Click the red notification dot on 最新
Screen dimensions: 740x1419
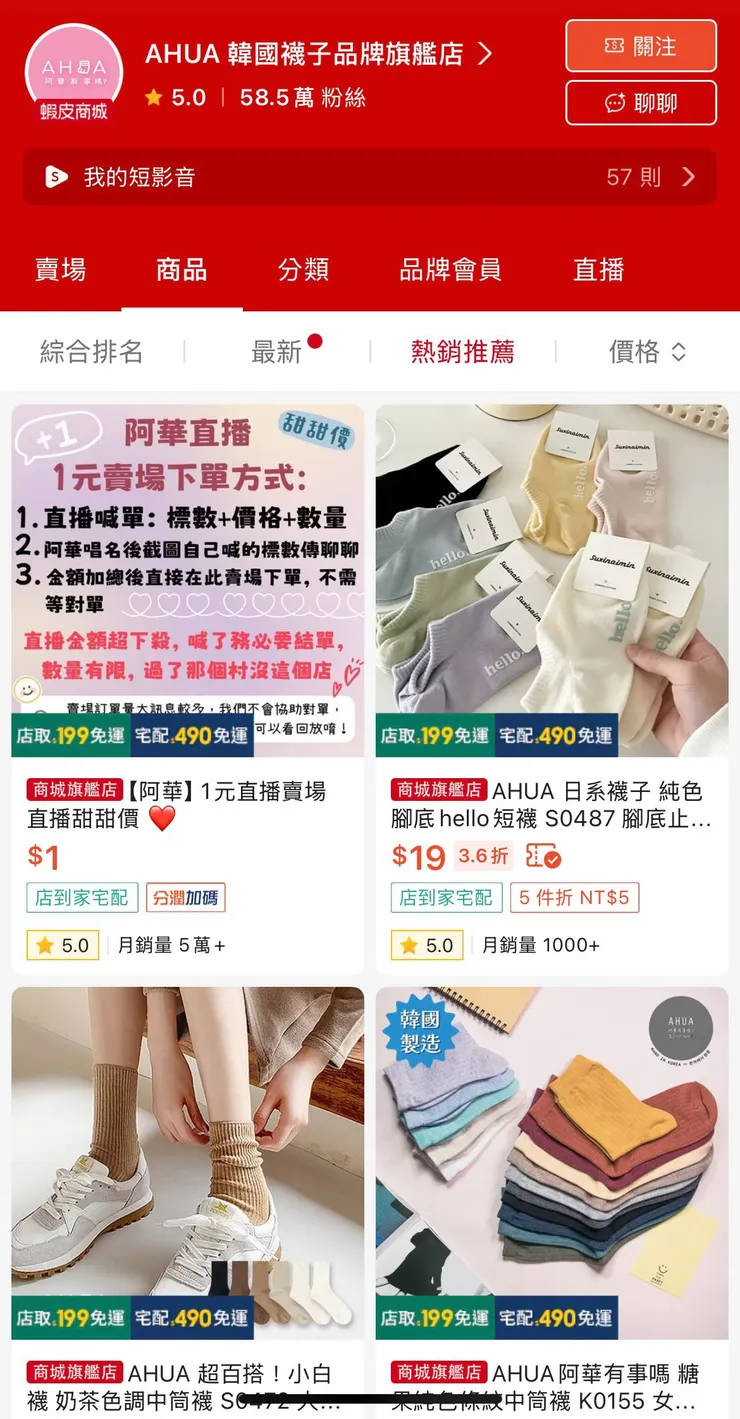315,338
